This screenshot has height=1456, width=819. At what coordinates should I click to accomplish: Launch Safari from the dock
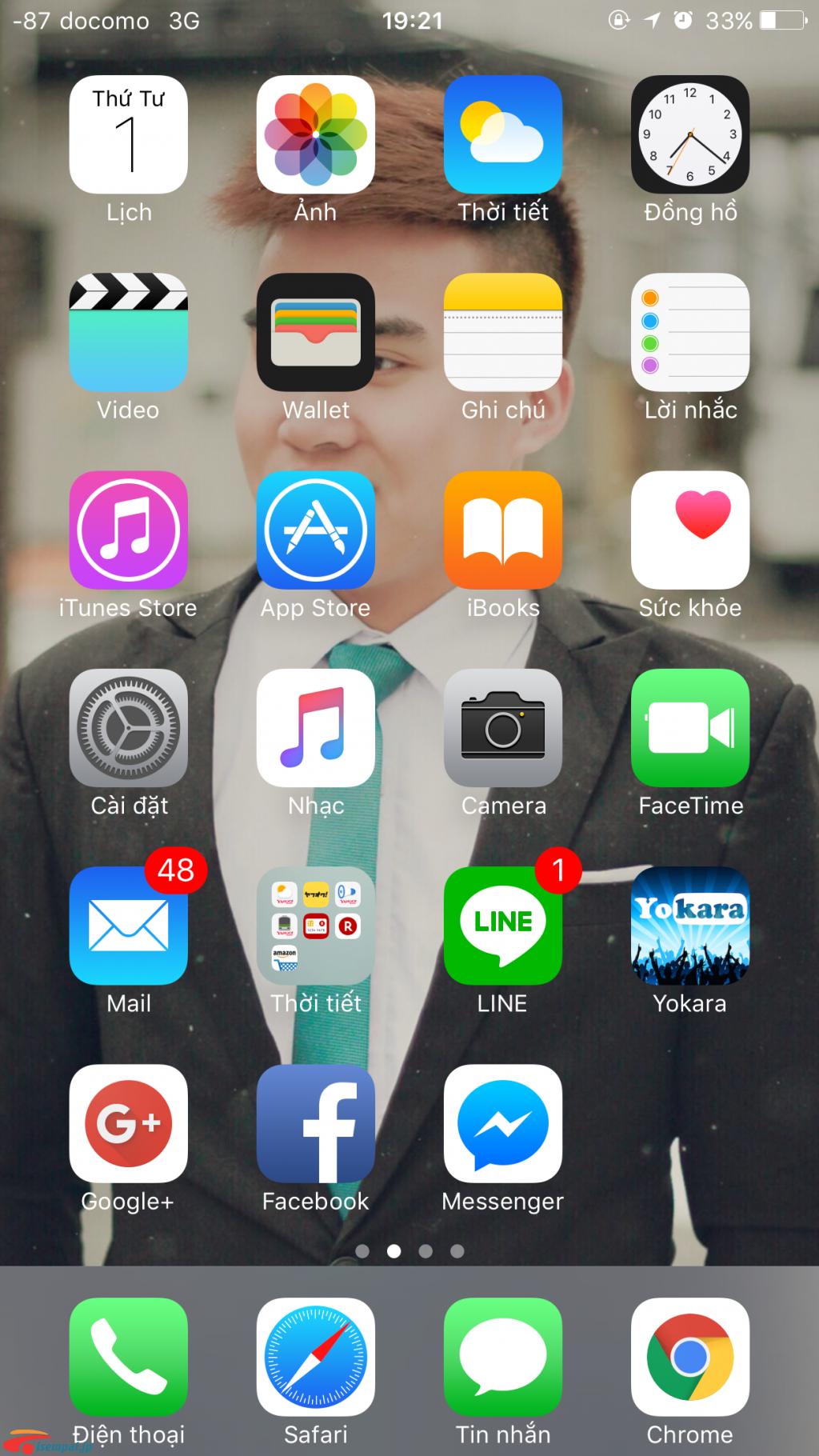(x=315, y=1357)
